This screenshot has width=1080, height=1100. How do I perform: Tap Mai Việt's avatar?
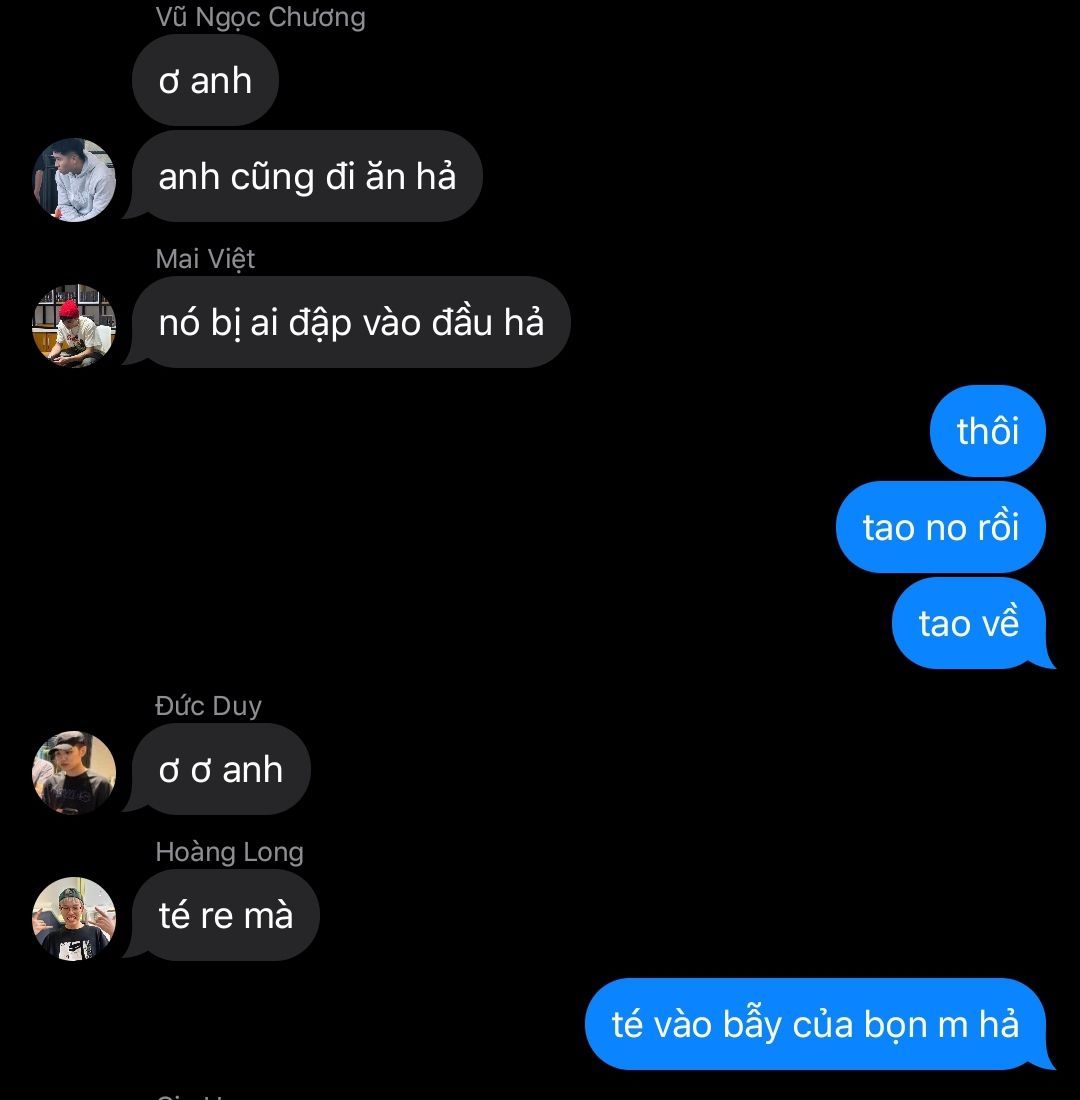(74, 326)
